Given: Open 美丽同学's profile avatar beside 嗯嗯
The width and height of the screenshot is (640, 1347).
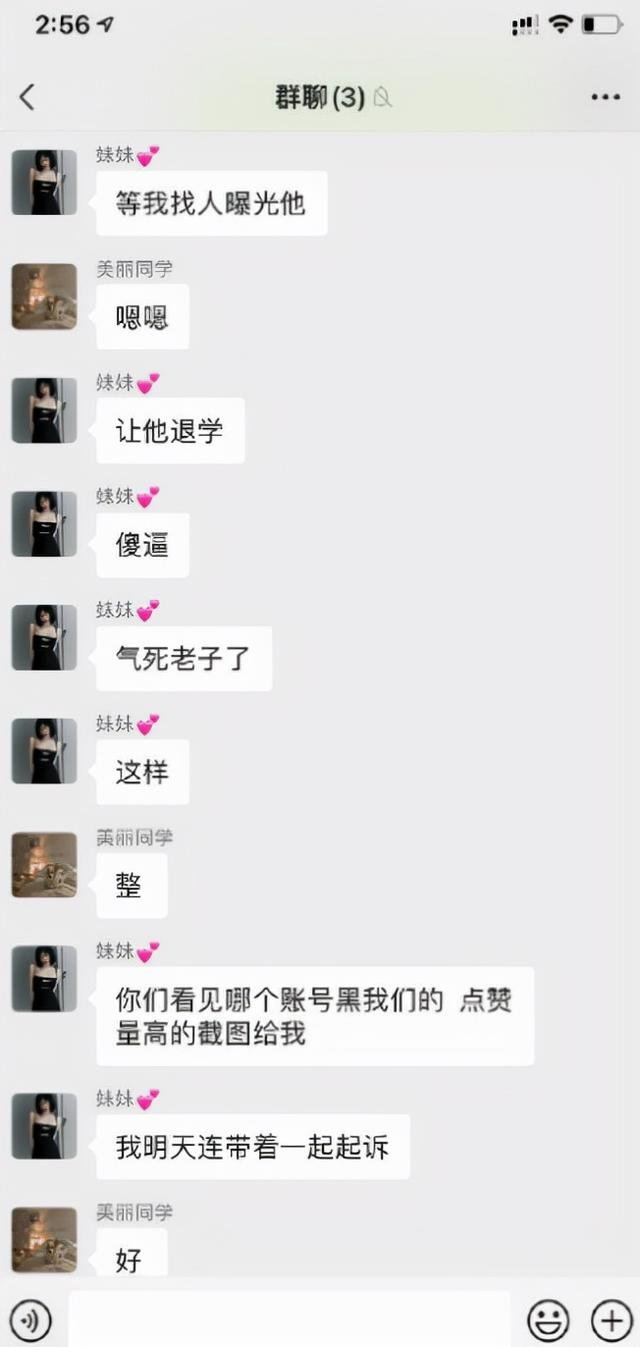Looking at the screenshot, I should (x=44, y=297).
